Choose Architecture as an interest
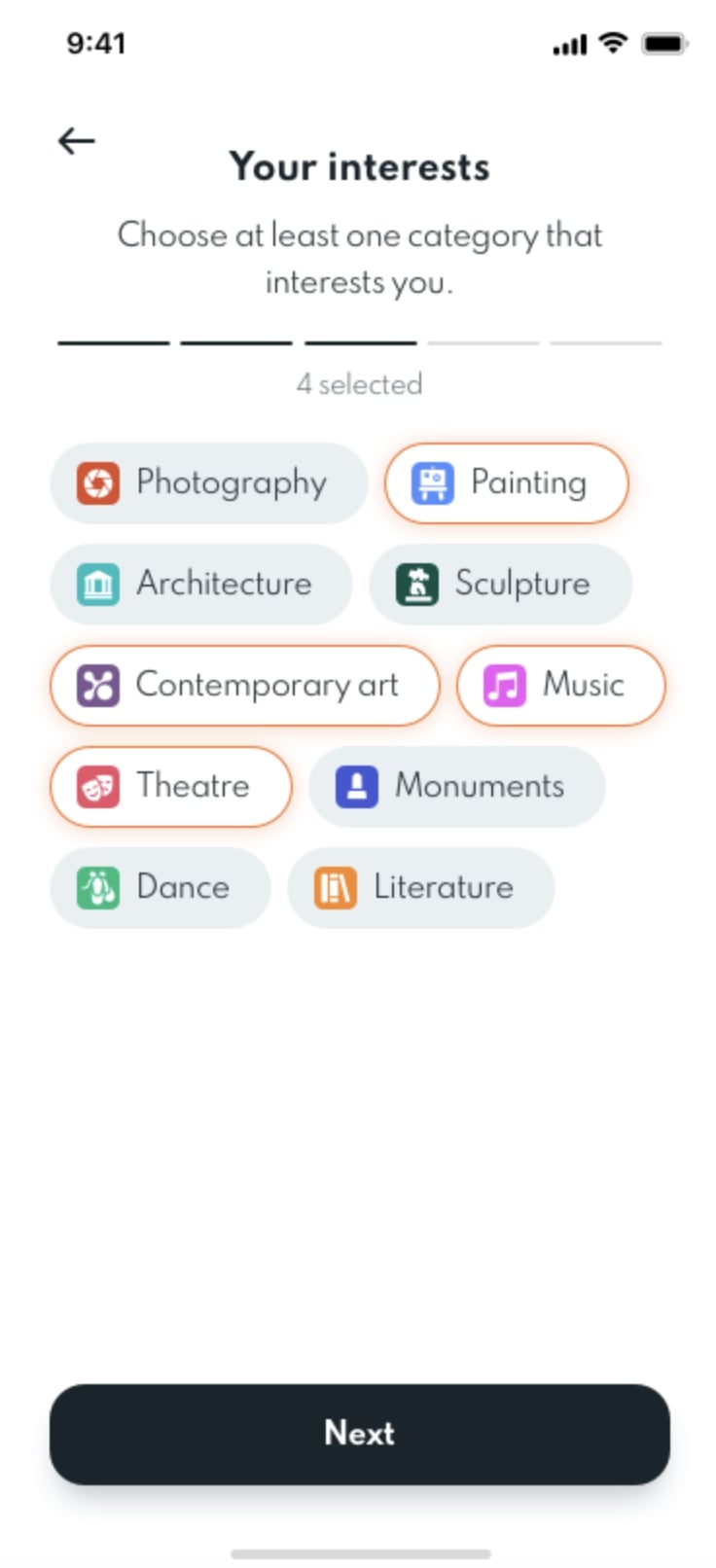The image size is (716, 1568). pos(200,585)
